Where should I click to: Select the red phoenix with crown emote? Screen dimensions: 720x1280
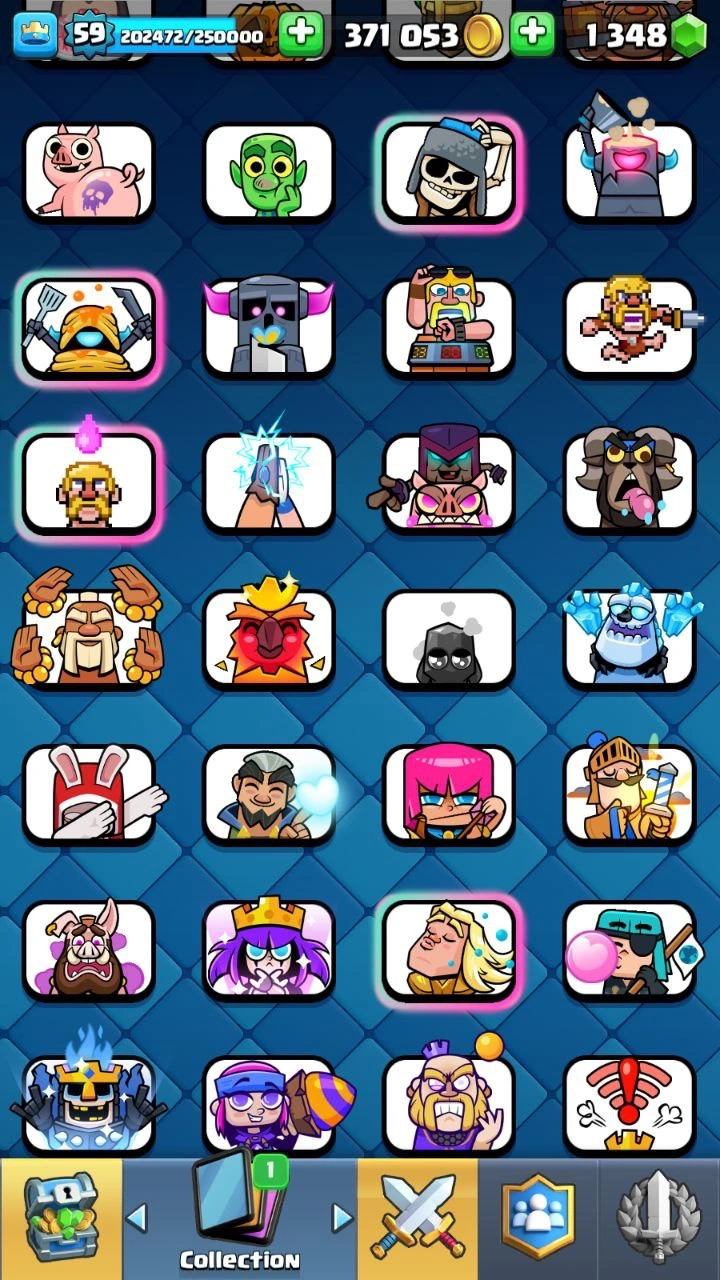point(268,638)
